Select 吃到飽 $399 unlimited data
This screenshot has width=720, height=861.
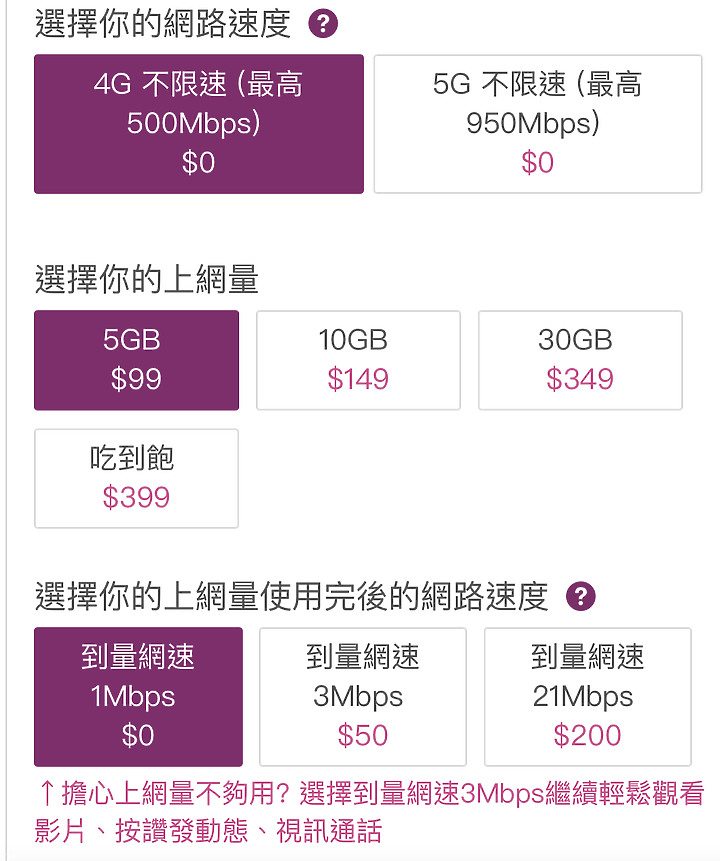tap(136, 478)
